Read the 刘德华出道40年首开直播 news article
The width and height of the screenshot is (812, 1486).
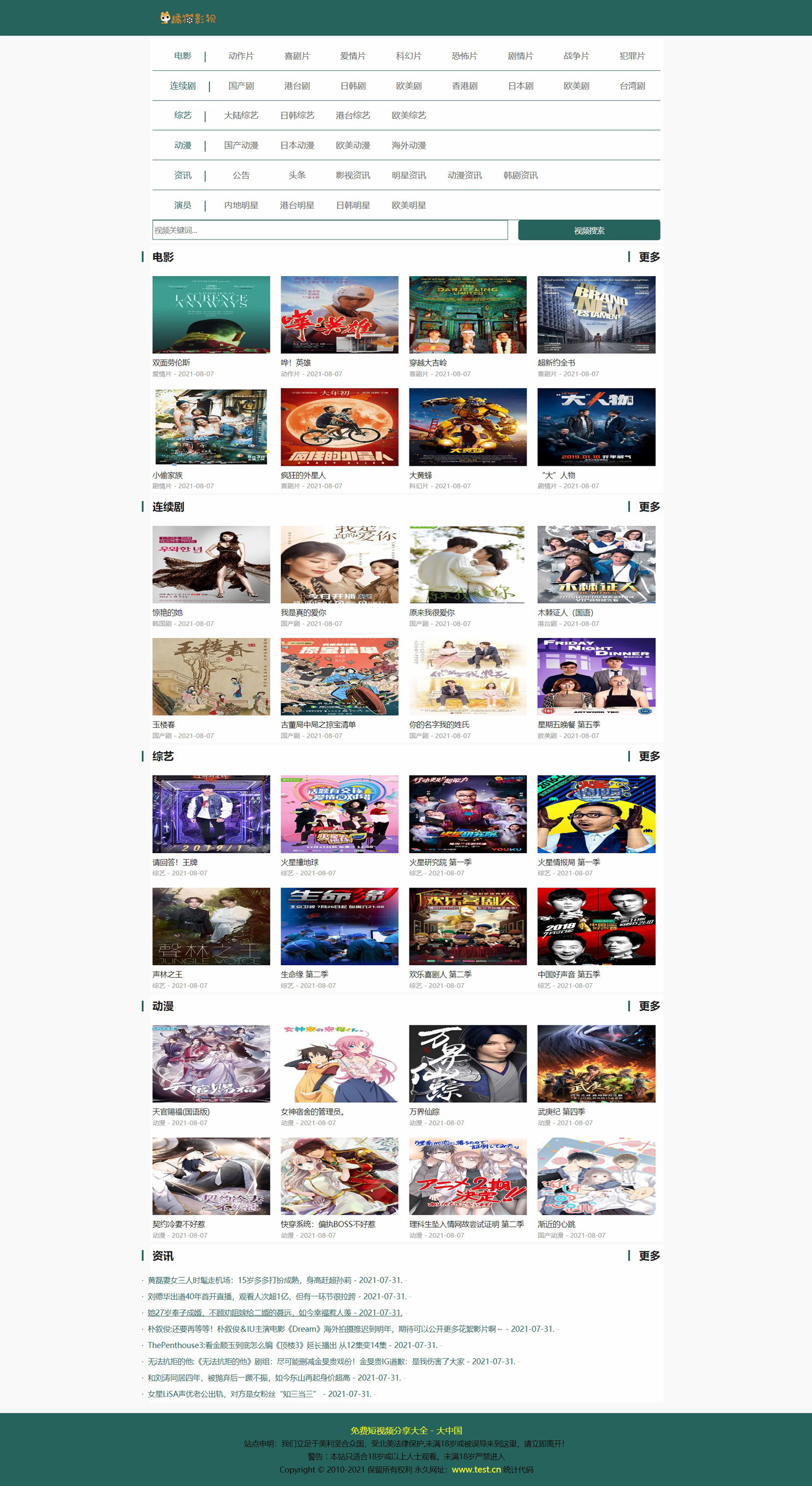point(276,1296)
